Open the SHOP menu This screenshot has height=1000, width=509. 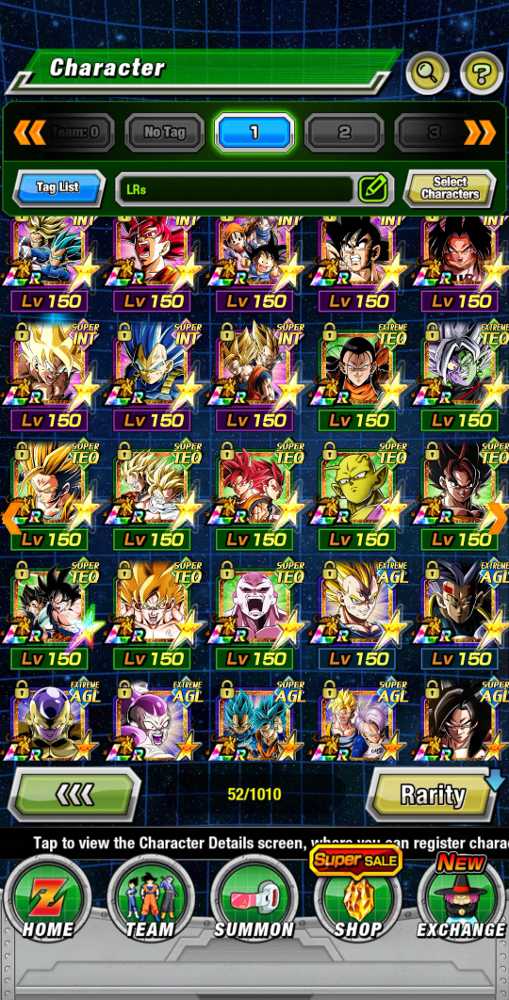[358, 898]
